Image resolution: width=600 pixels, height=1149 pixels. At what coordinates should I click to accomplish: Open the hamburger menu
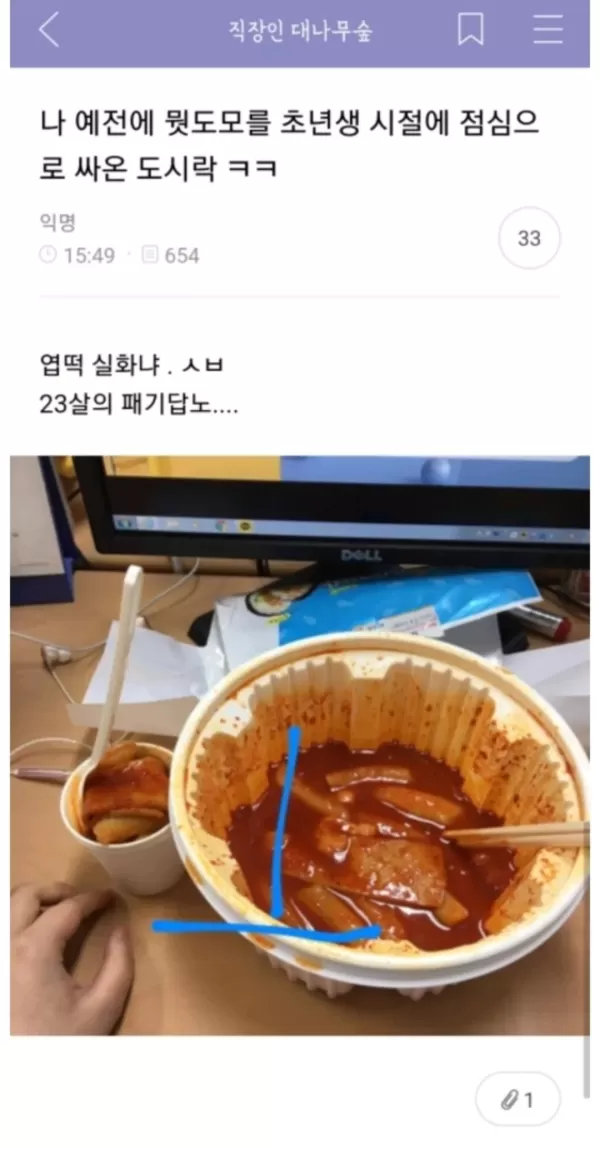point(548,30)
